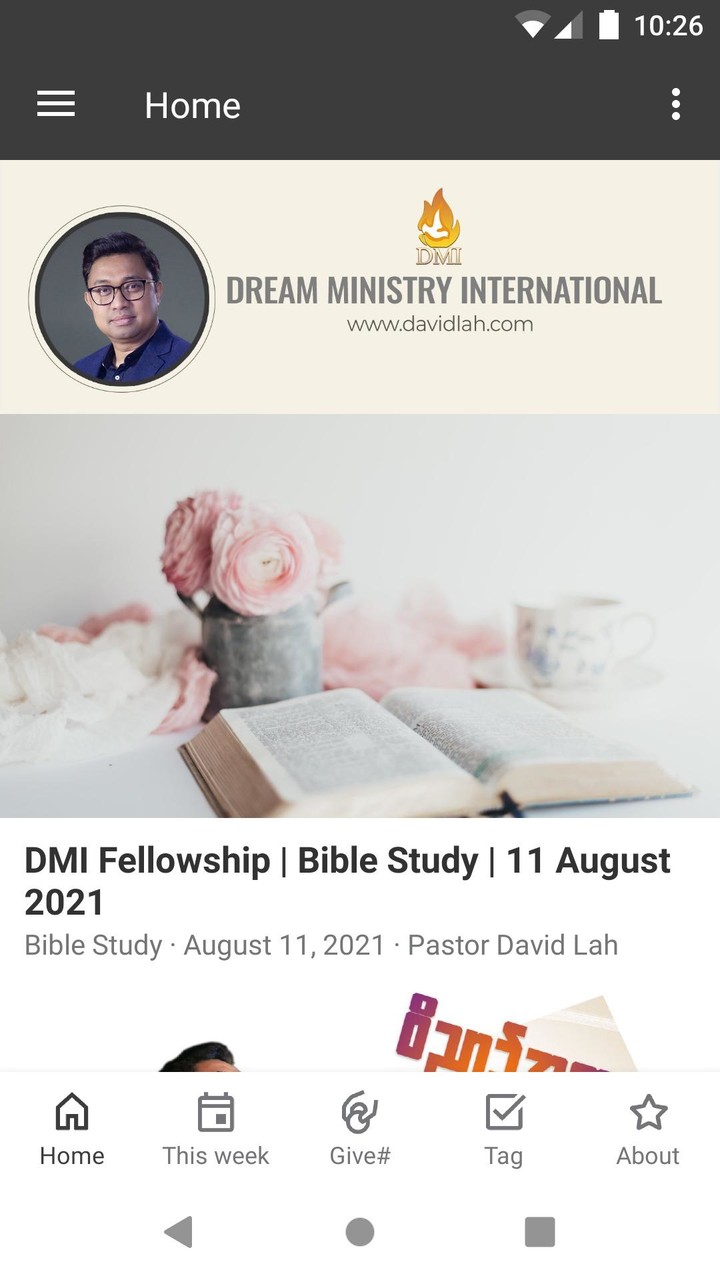Tap the www.davidlah.com website link
The image size is (720, 1280).
(x=441, y=323)
